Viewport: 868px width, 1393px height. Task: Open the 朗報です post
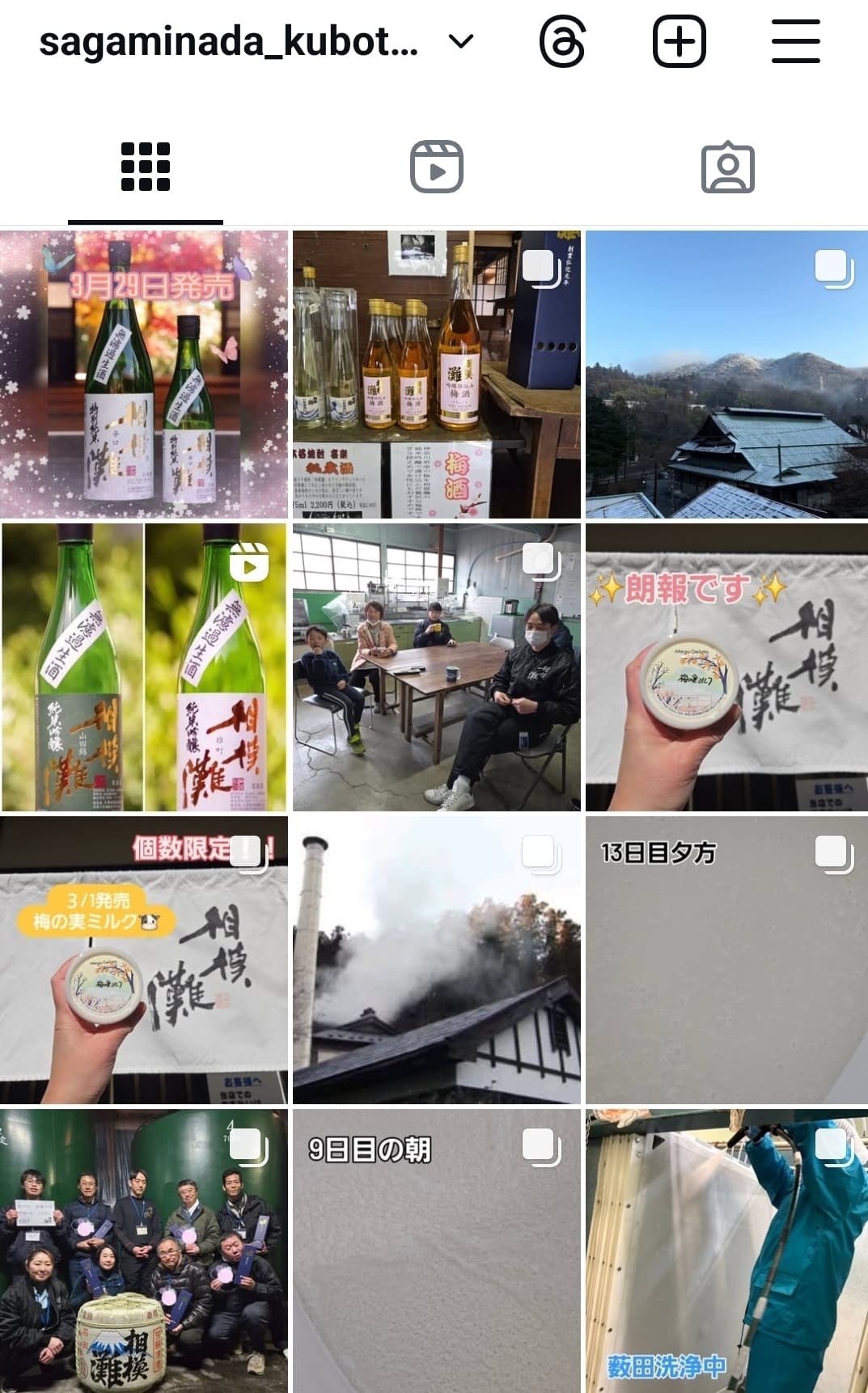726,667
